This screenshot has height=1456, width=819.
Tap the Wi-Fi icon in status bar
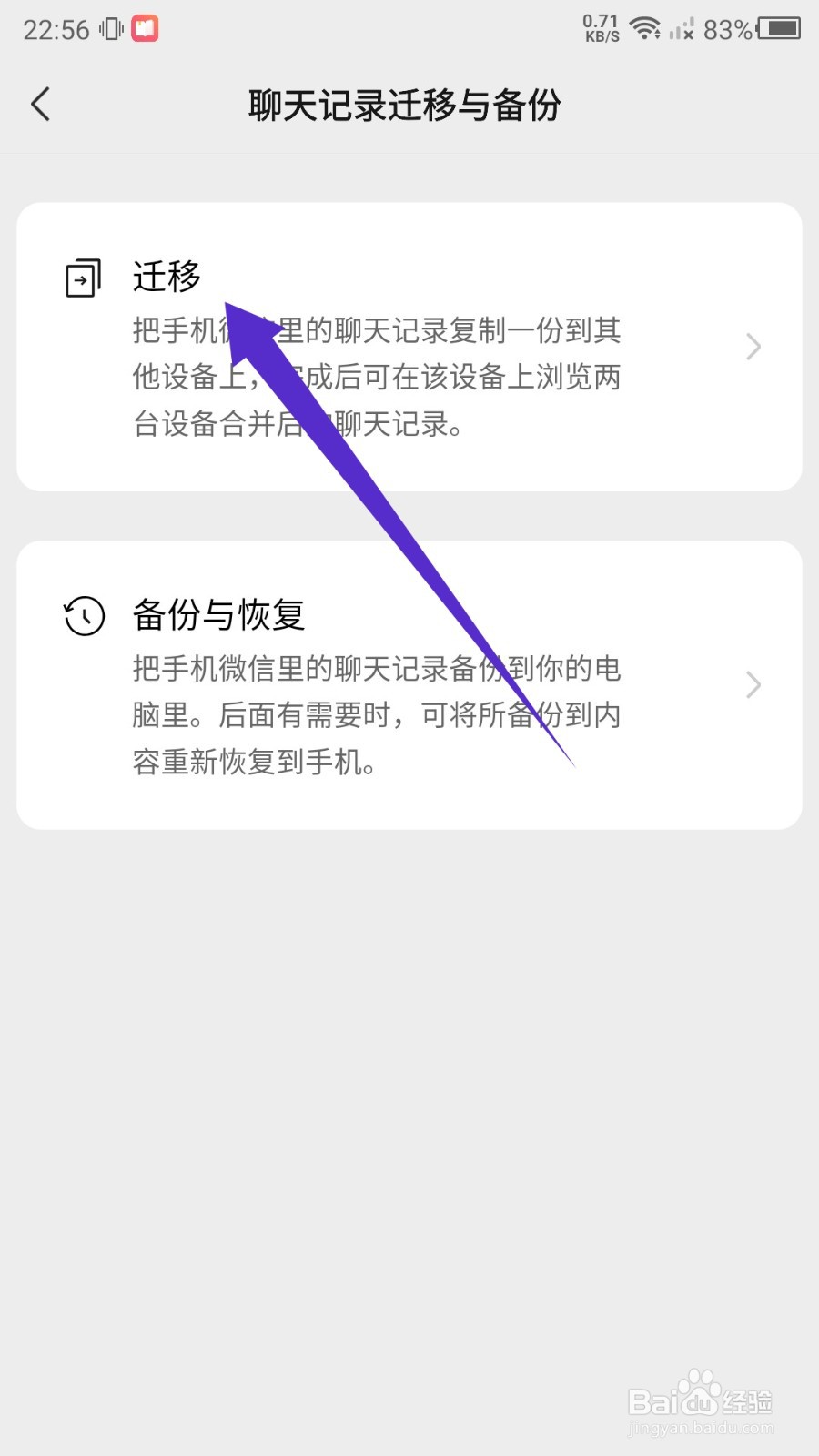click(x=646, y=27)
